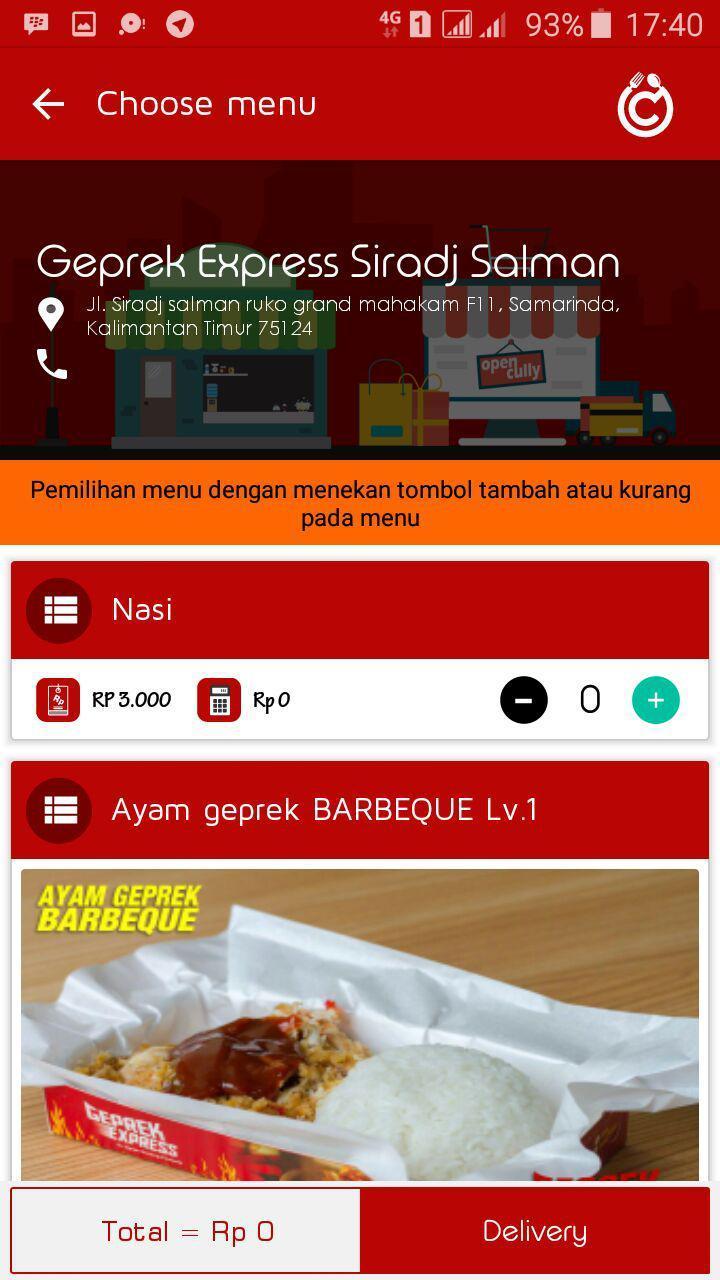Screen dimensions: 720x1280
Task: Decrease Nasi quantity with minus button
Action: 524,700
